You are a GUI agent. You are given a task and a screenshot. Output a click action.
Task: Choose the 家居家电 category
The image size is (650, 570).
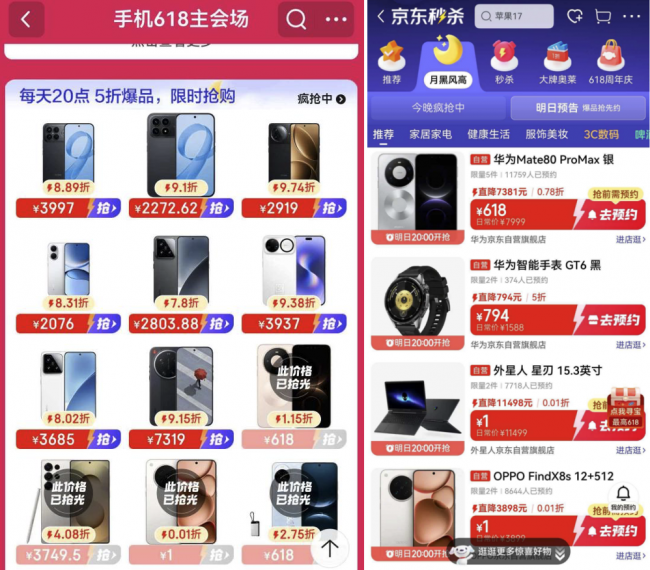[x=430, y=134]
